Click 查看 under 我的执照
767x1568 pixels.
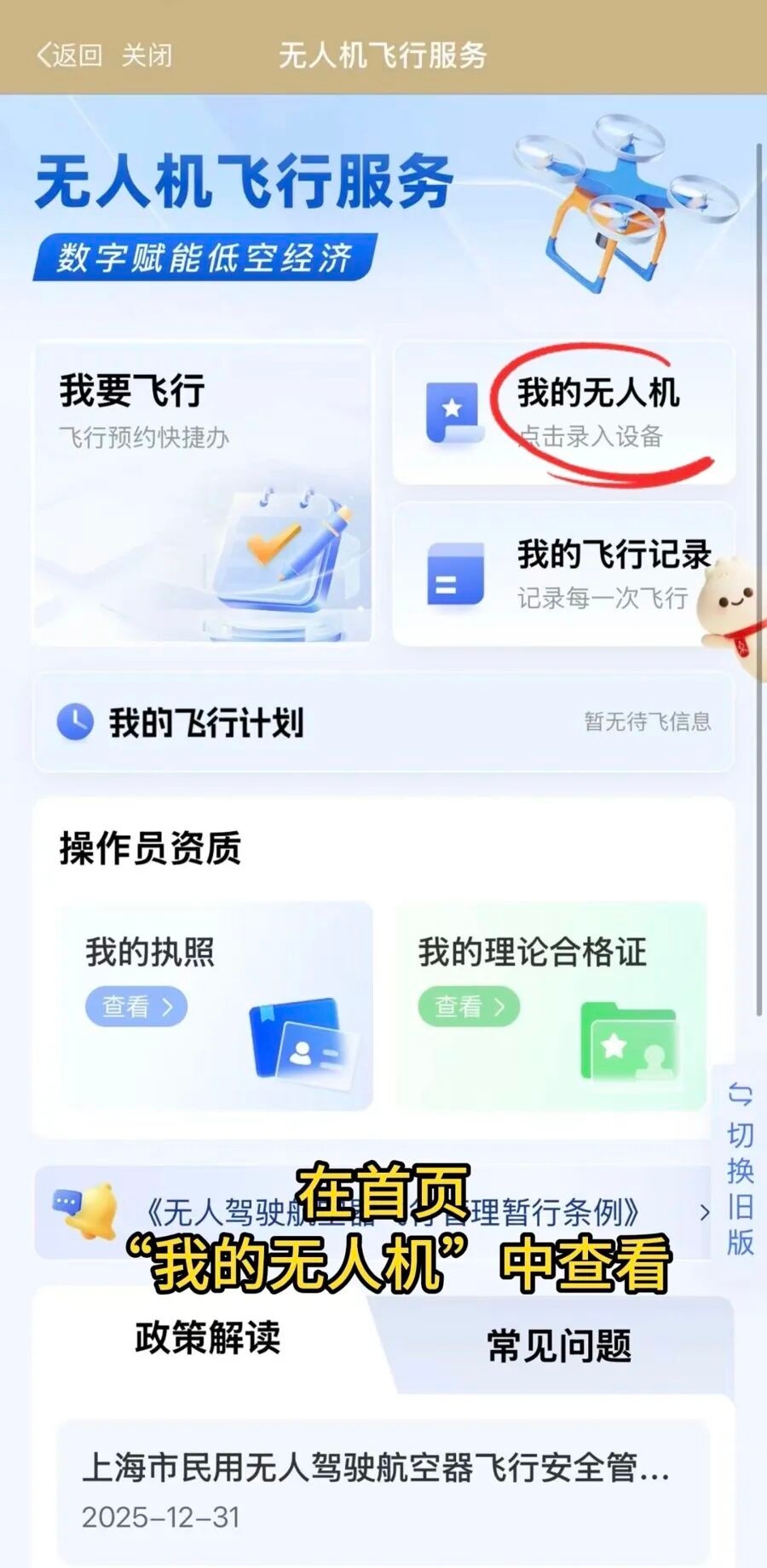coord(136,1007)
